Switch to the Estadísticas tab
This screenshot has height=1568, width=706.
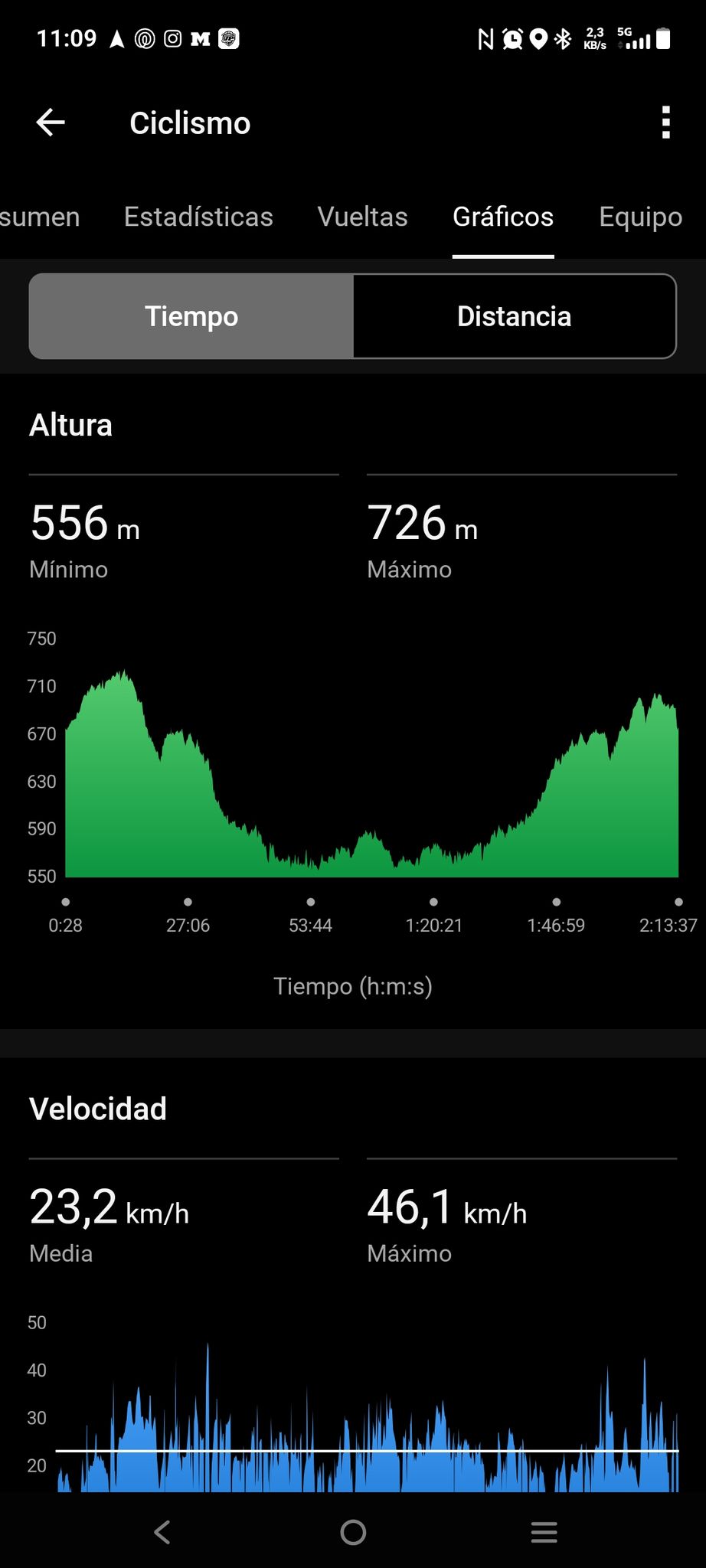click(x=198, y=217)
